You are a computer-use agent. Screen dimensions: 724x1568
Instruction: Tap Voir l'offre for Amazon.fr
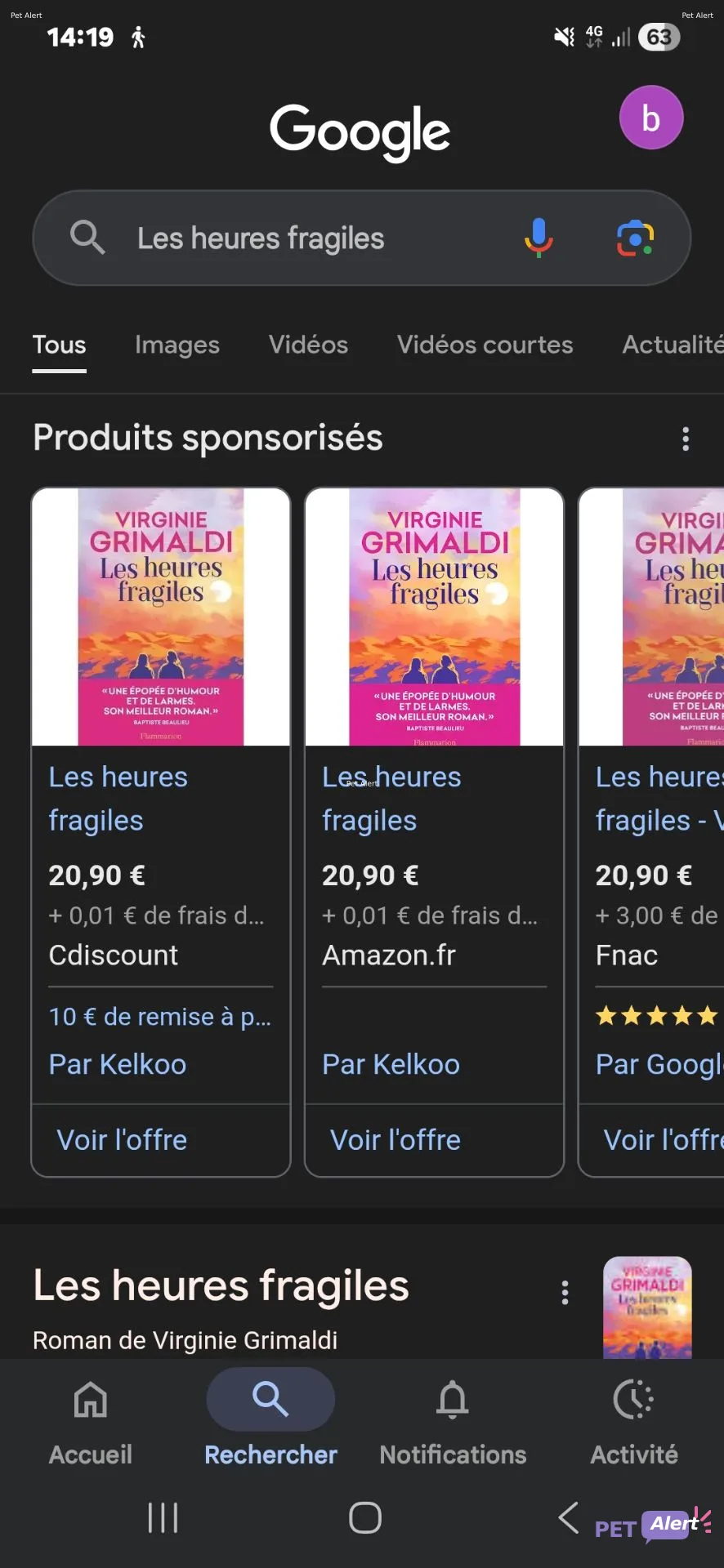click(396, 1139)
